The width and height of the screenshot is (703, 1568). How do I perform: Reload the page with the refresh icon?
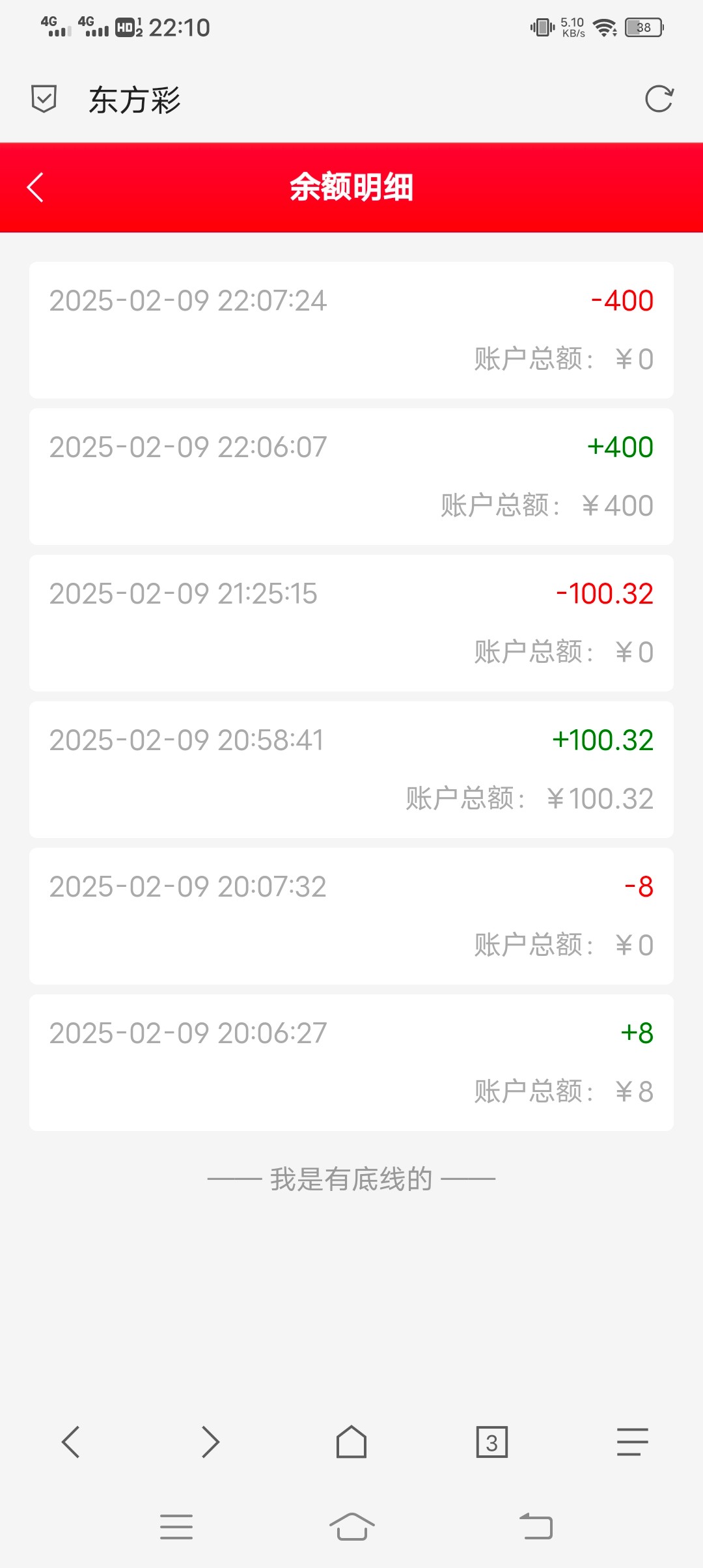click(x=659, y=99)
